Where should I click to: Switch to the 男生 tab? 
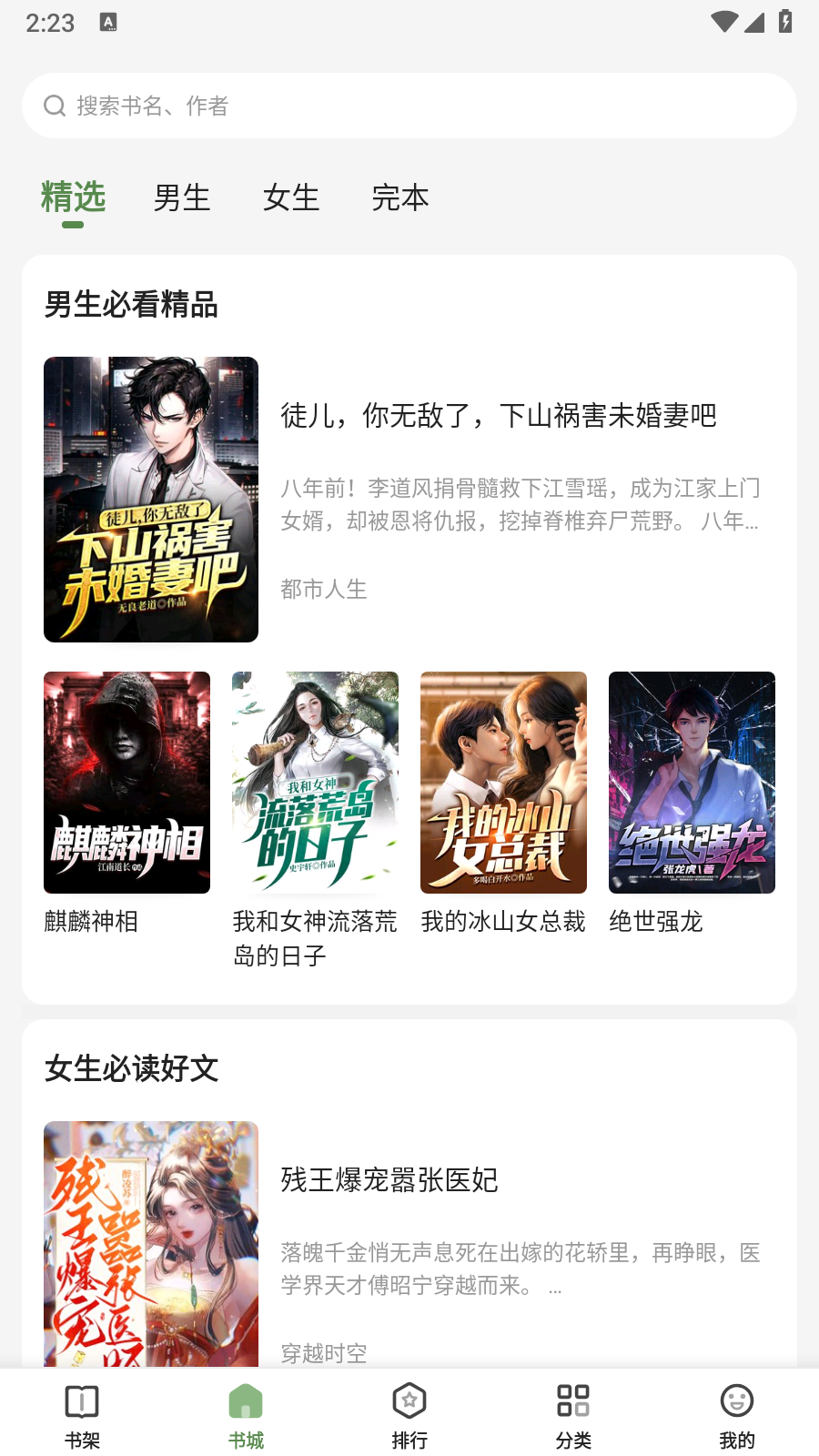tap(181, 198)
